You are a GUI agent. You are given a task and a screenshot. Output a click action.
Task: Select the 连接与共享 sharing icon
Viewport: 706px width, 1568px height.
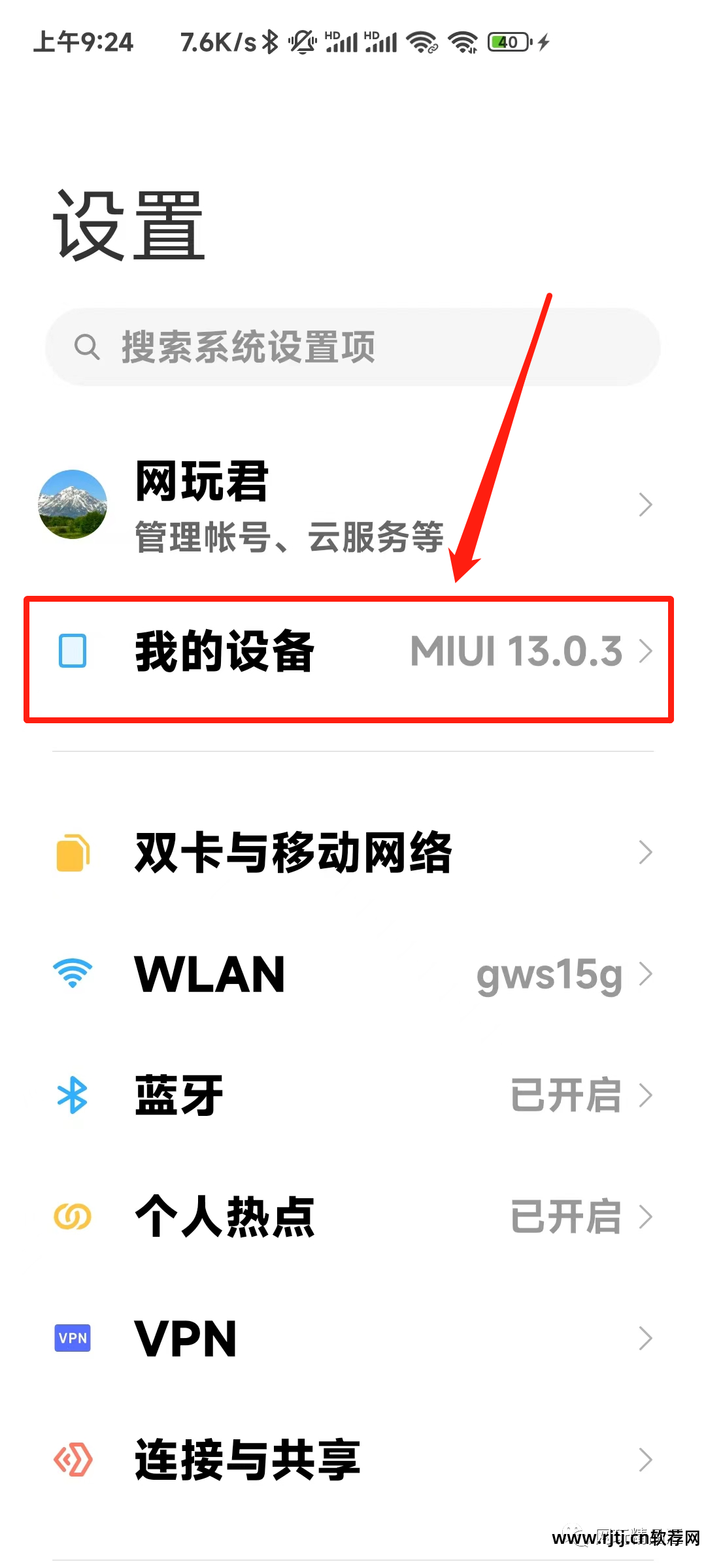click(72, 1460)
